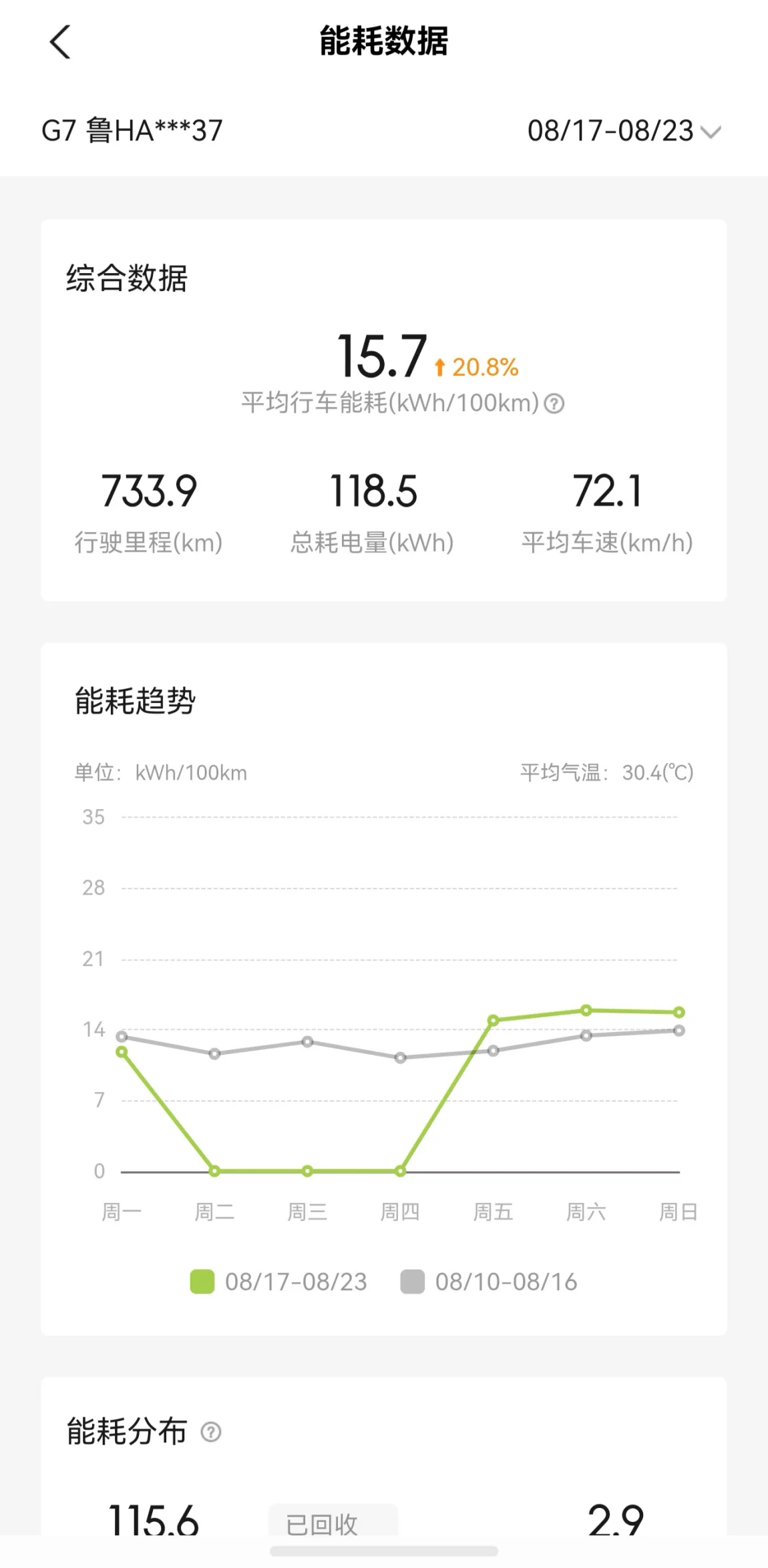Toggle the 08/17-08/23 legend series
Screen dimensions: 768x1568
278,1282
